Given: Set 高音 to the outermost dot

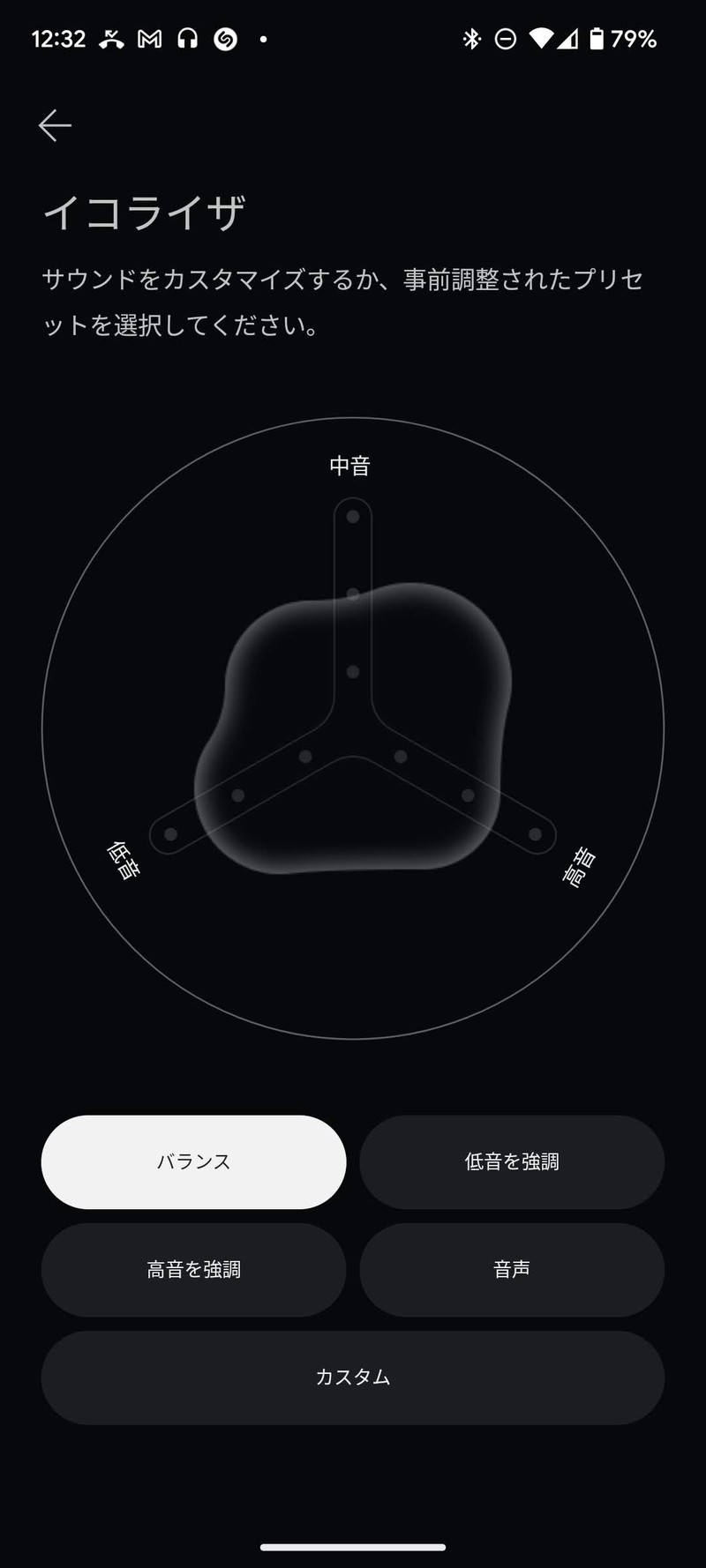Looking at the screenshot, I should (x=535, y=834).
